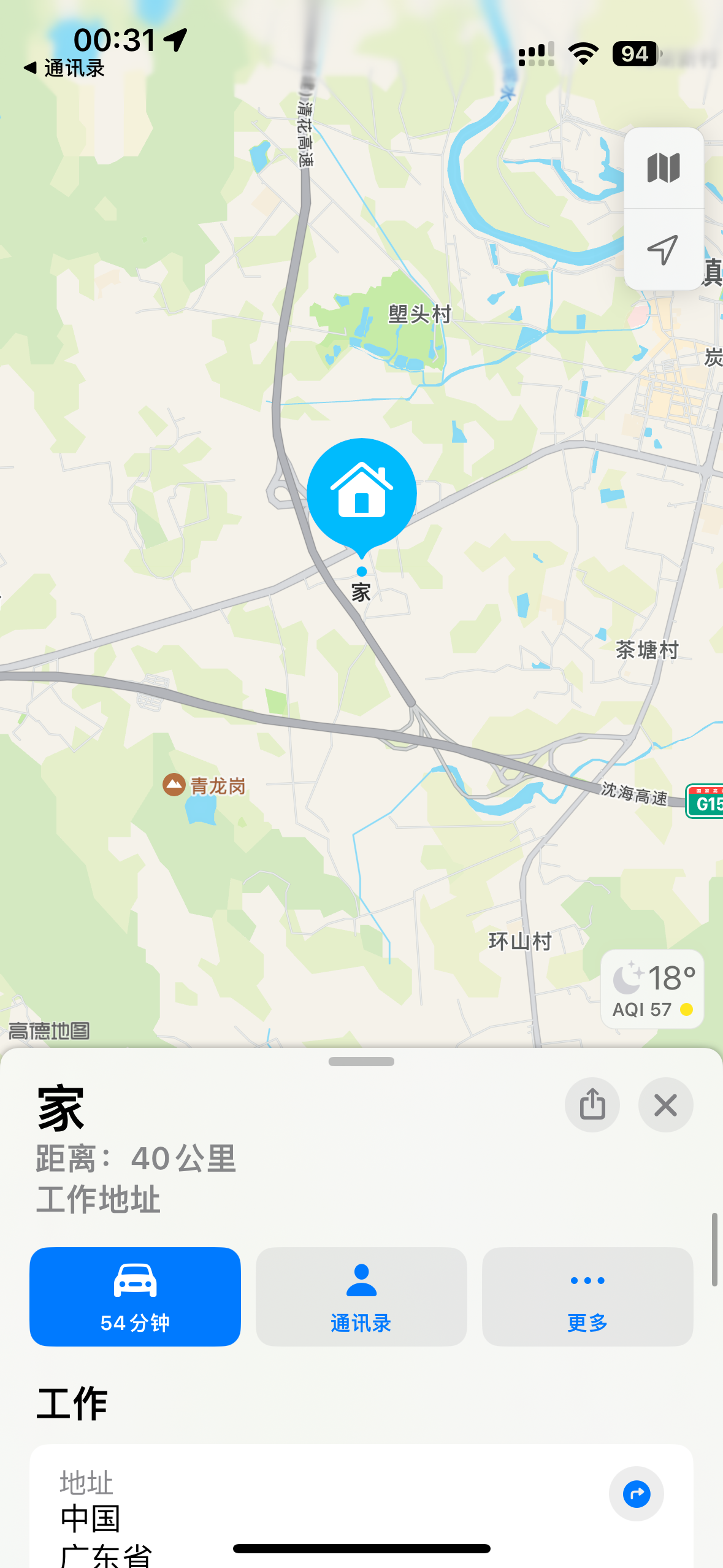
Task: Center map on current location
Action: (x=664, y=250)
